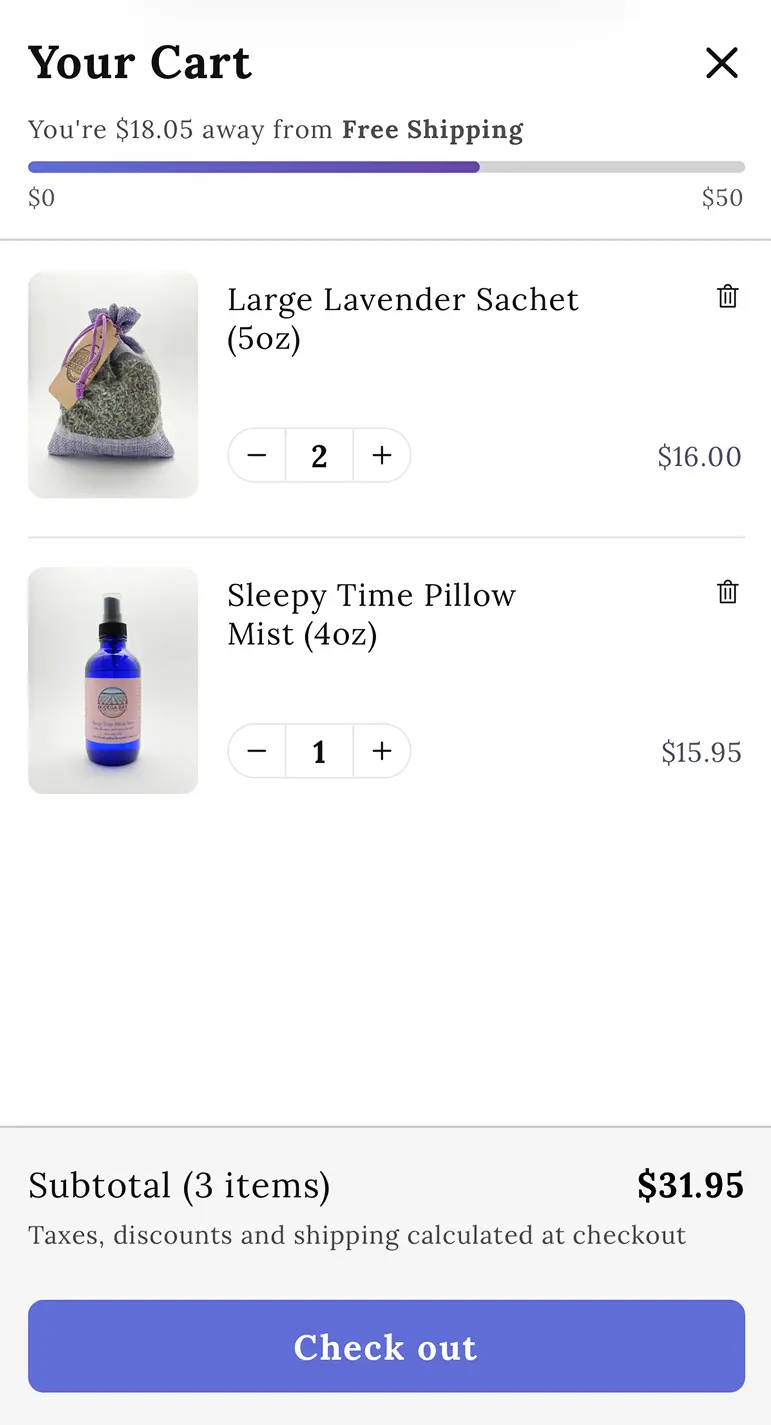Decrease Large Lavender Sachet quantity

tap(257, 455)
